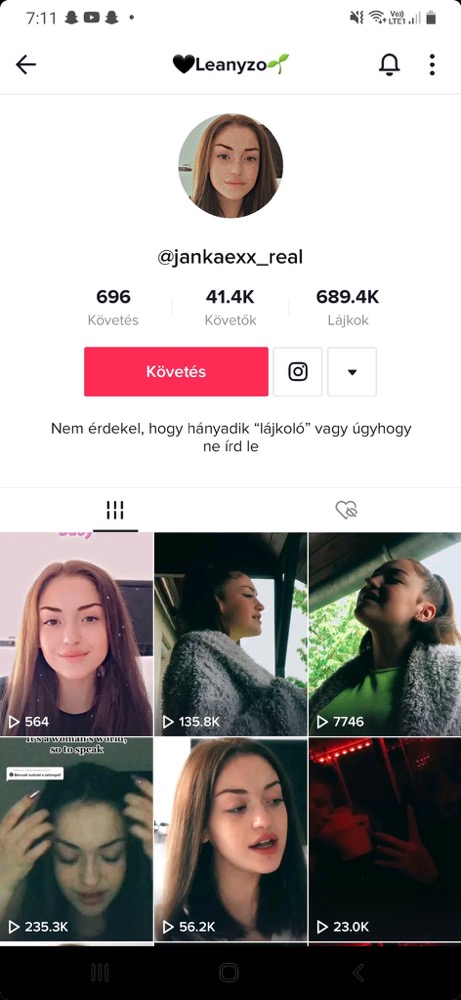This screenshot has width=461, height=1000.
Task: Open the system recent apps button
Action: 100,973
